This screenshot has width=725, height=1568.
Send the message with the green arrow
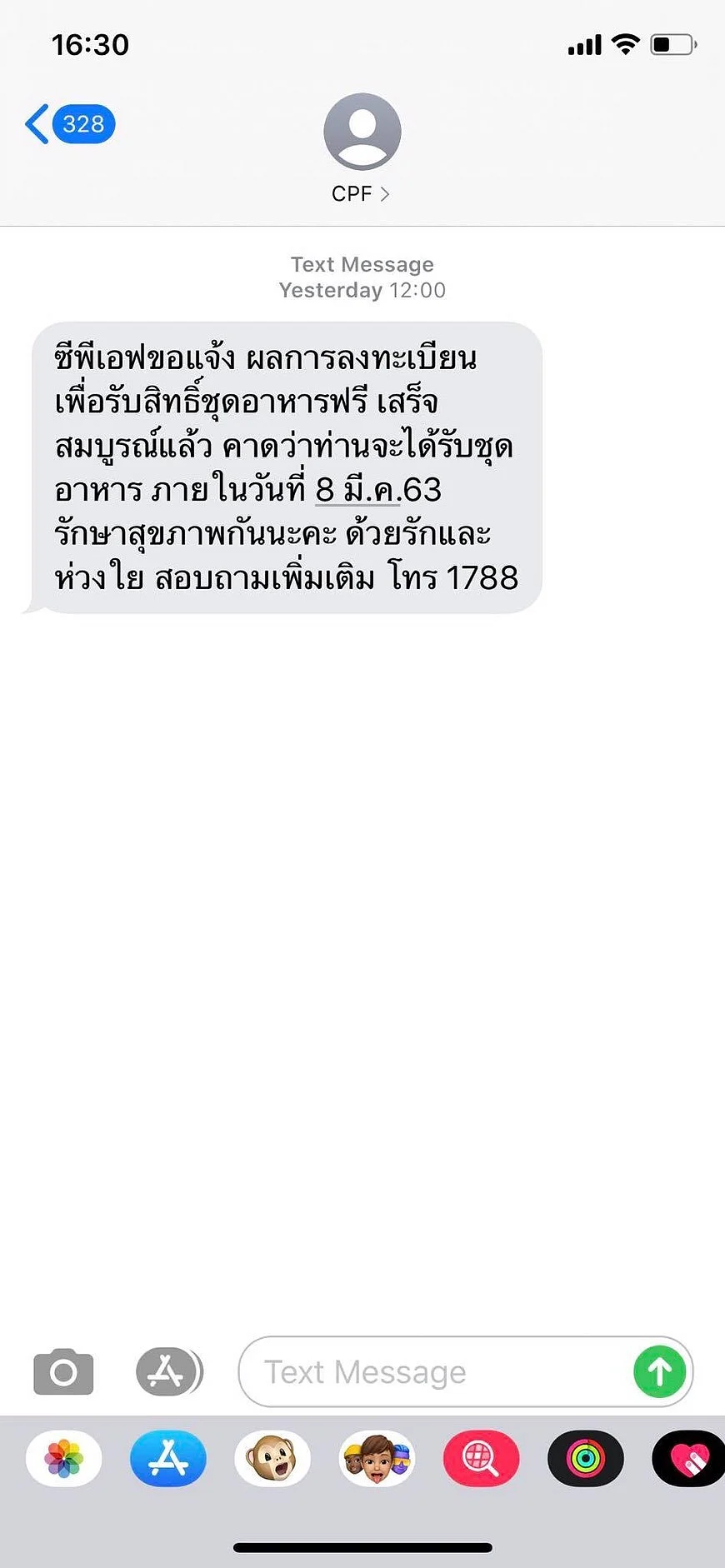659,1371
